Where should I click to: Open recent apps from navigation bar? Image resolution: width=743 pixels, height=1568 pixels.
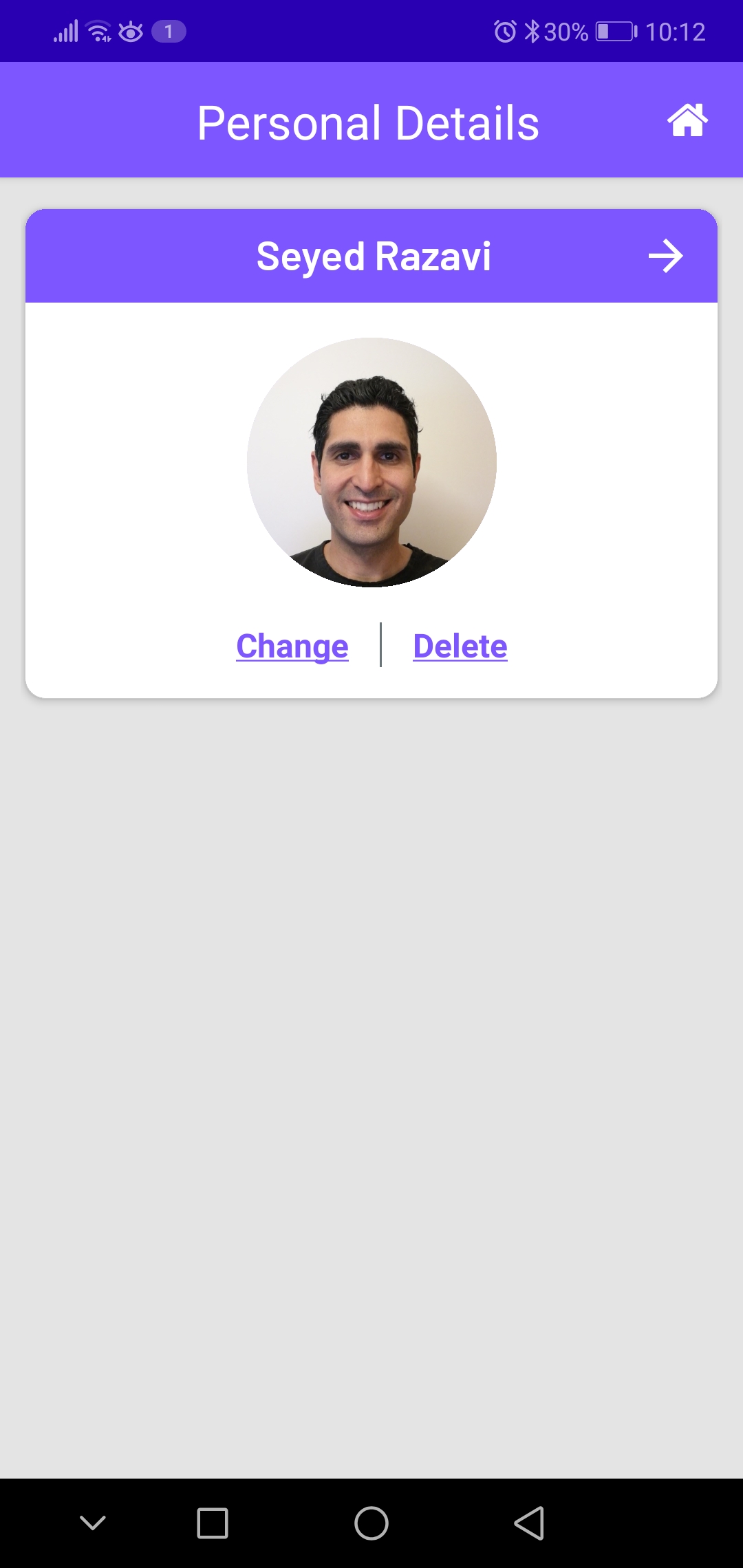[x=213, y=1523]
